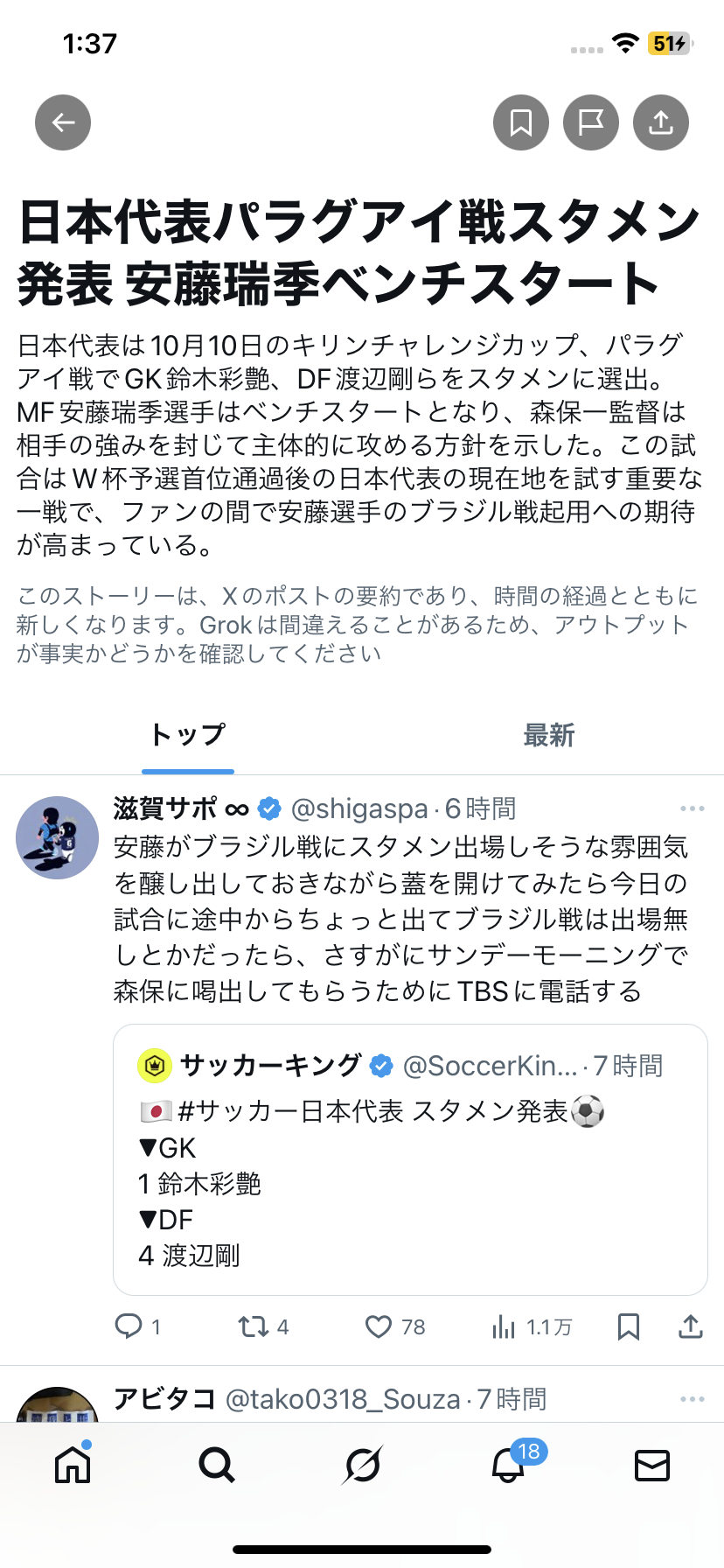Share this story from the top bar
The image size is (724, 1568).
coord(661,122)
